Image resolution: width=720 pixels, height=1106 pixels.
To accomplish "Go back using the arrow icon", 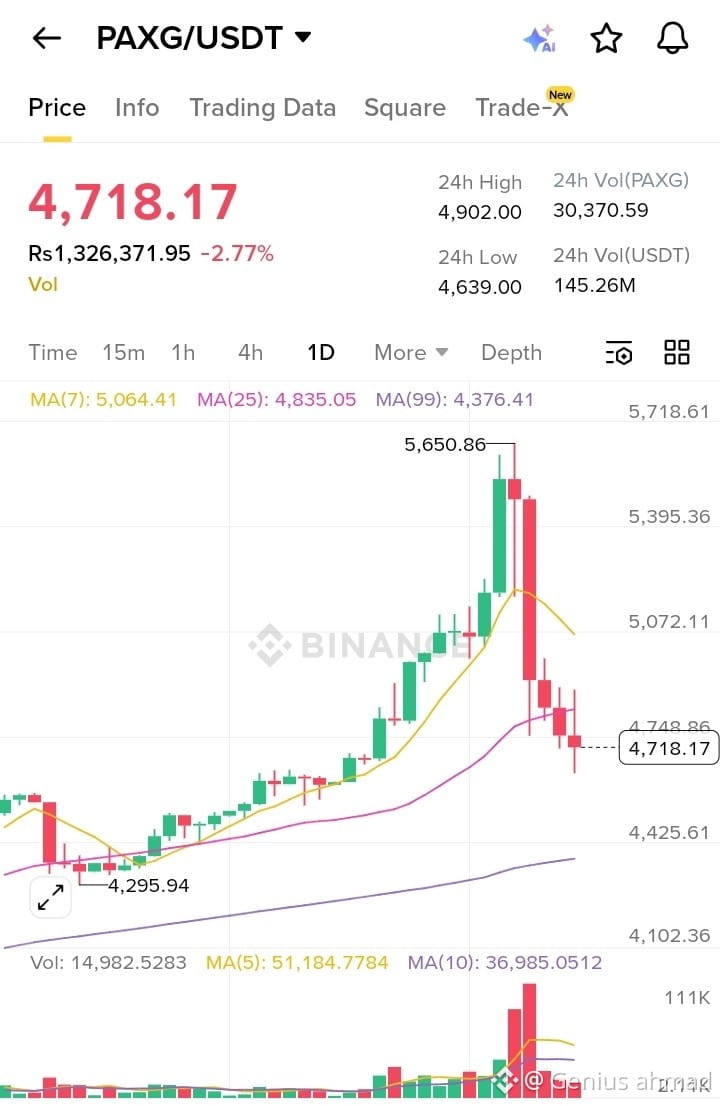I will pos(46,39).
